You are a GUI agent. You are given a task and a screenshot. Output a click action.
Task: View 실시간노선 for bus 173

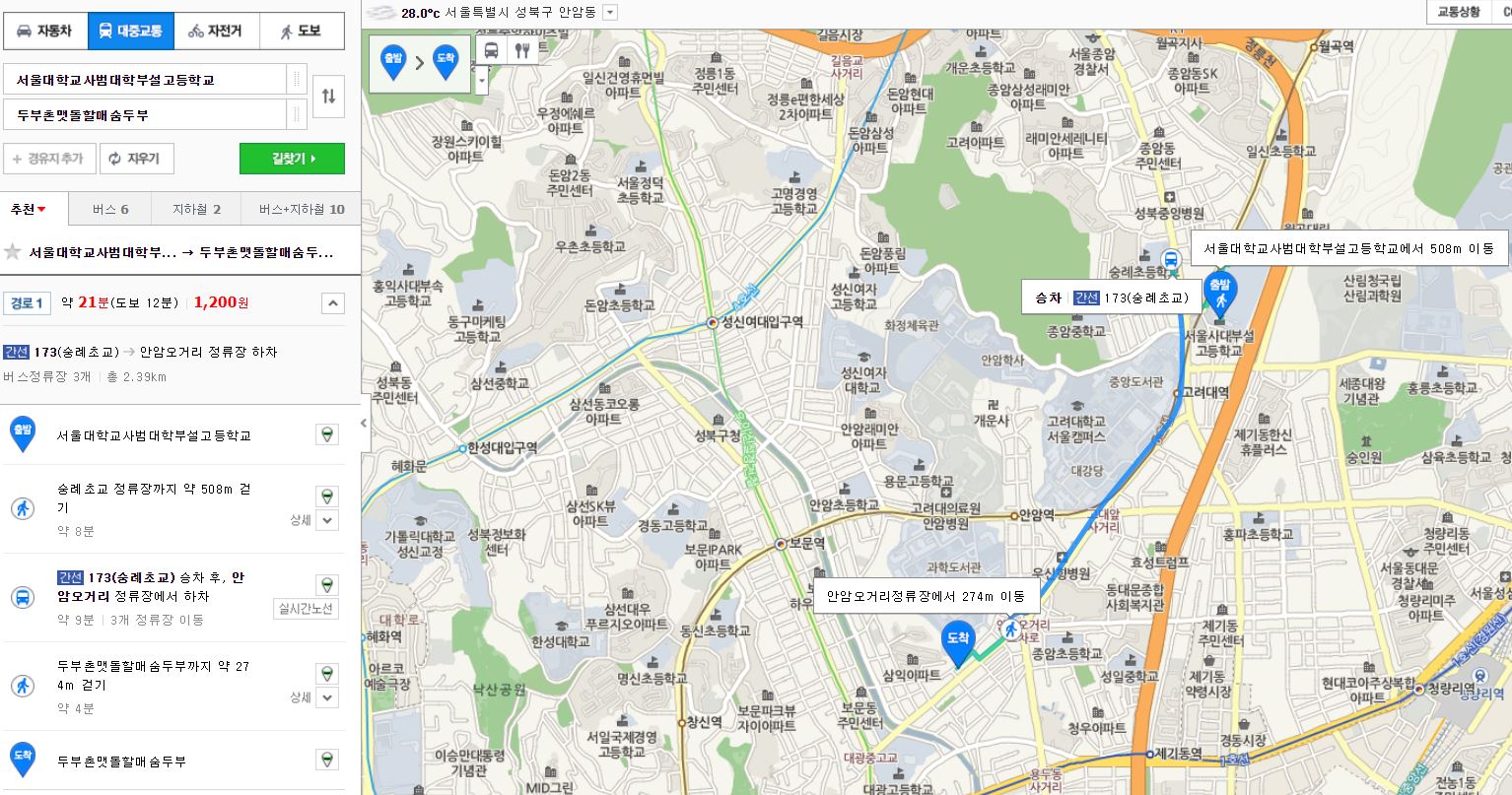coord(306,609)
